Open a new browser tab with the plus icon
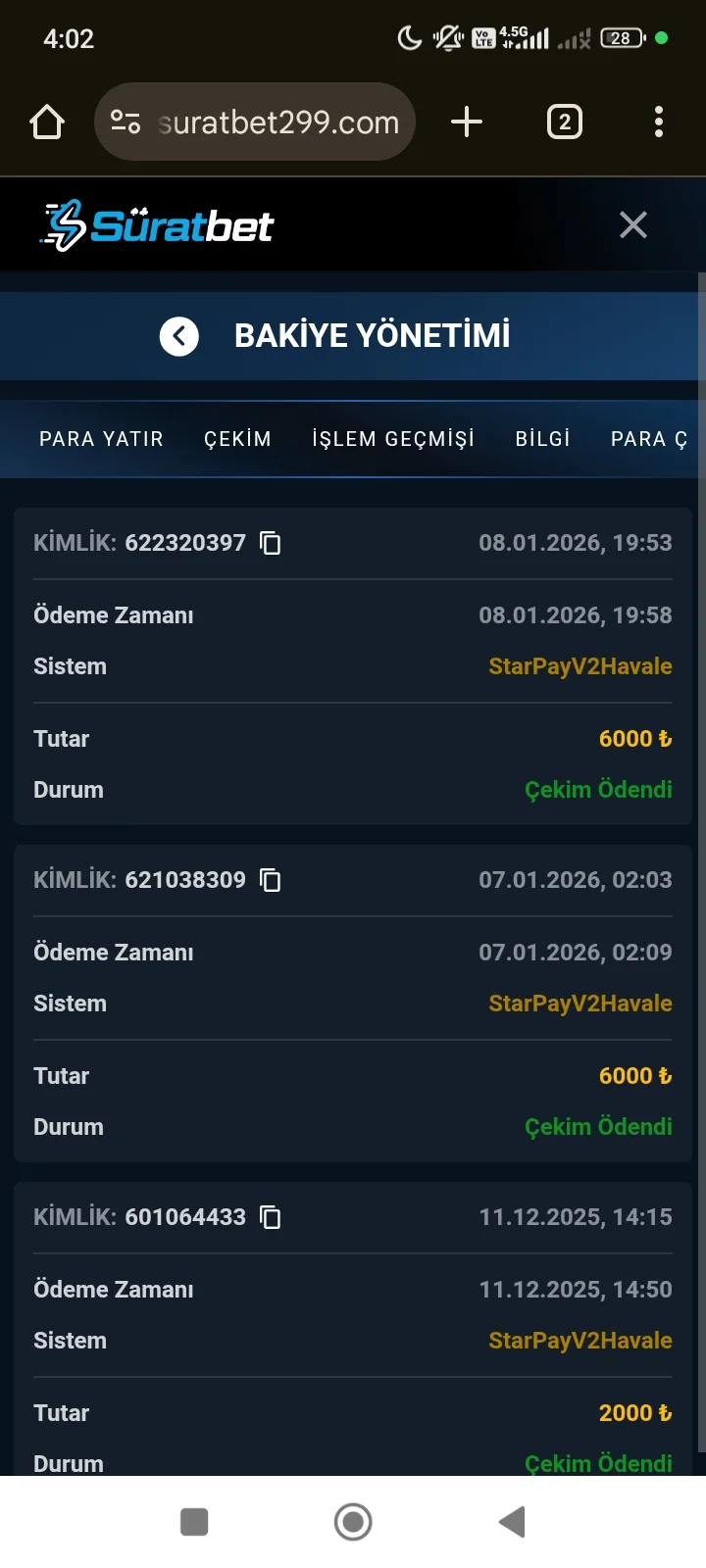The image size is (706, 1568). point(467,122)
